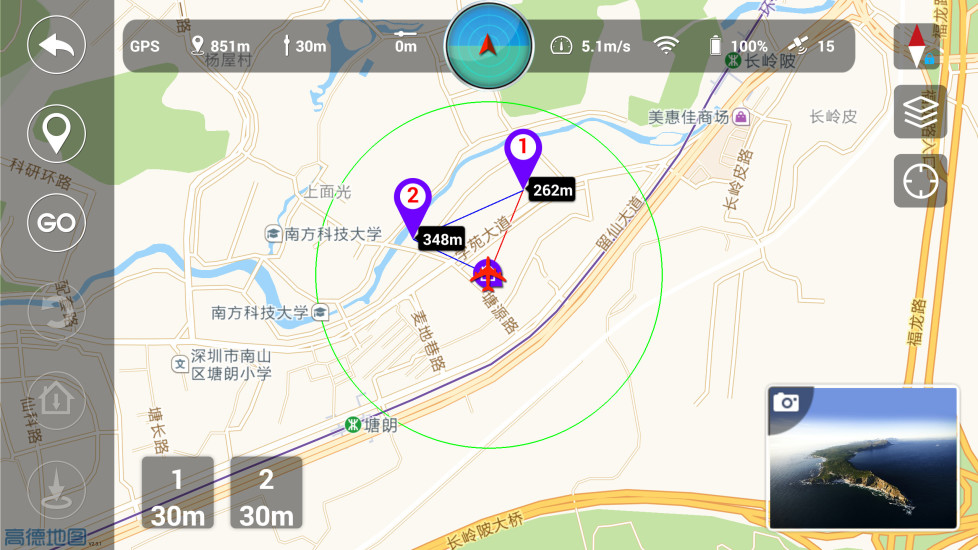978x550 pixels.
Task: Open the attitude radar indicator
Action: (x=489, y=46)
